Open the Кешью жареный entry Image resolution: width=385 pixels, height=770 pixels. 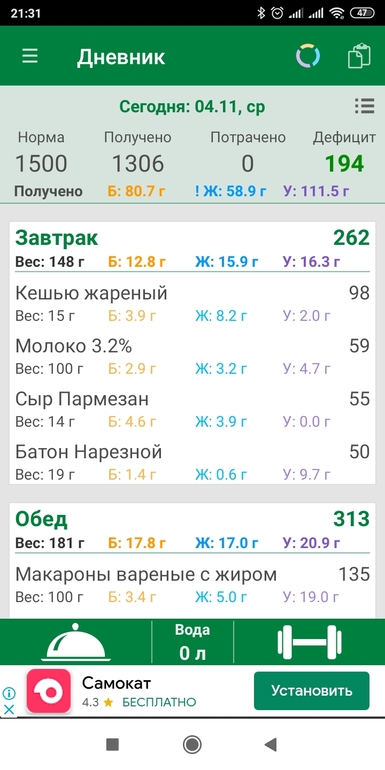pos(192,303)
